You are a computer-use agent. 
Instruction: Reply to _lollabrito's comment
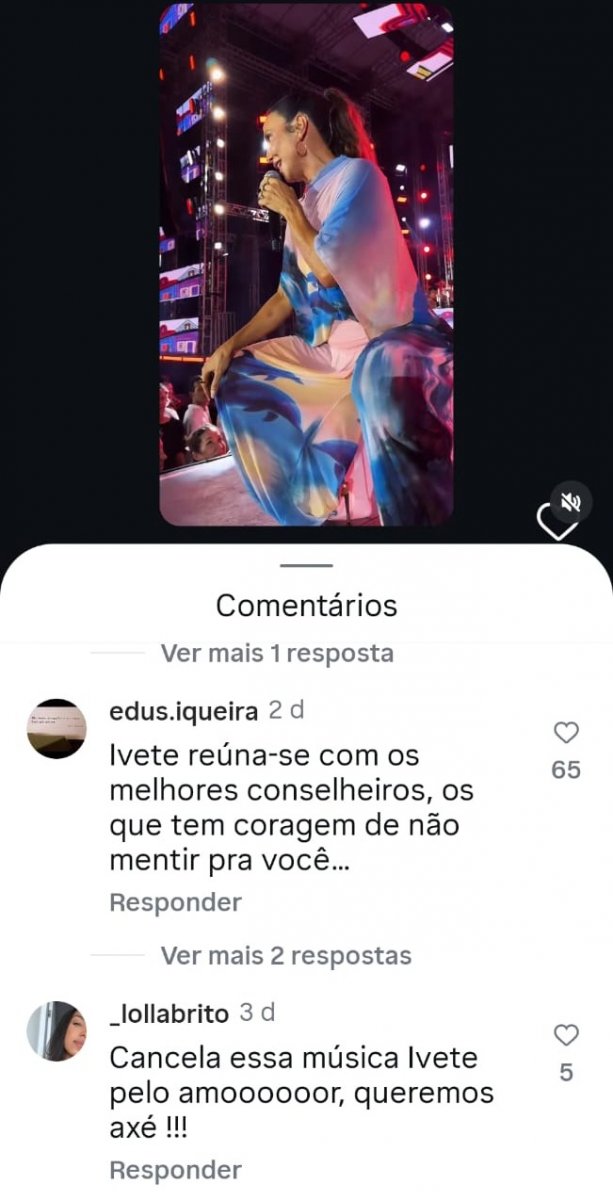(x=175, y=1170)
